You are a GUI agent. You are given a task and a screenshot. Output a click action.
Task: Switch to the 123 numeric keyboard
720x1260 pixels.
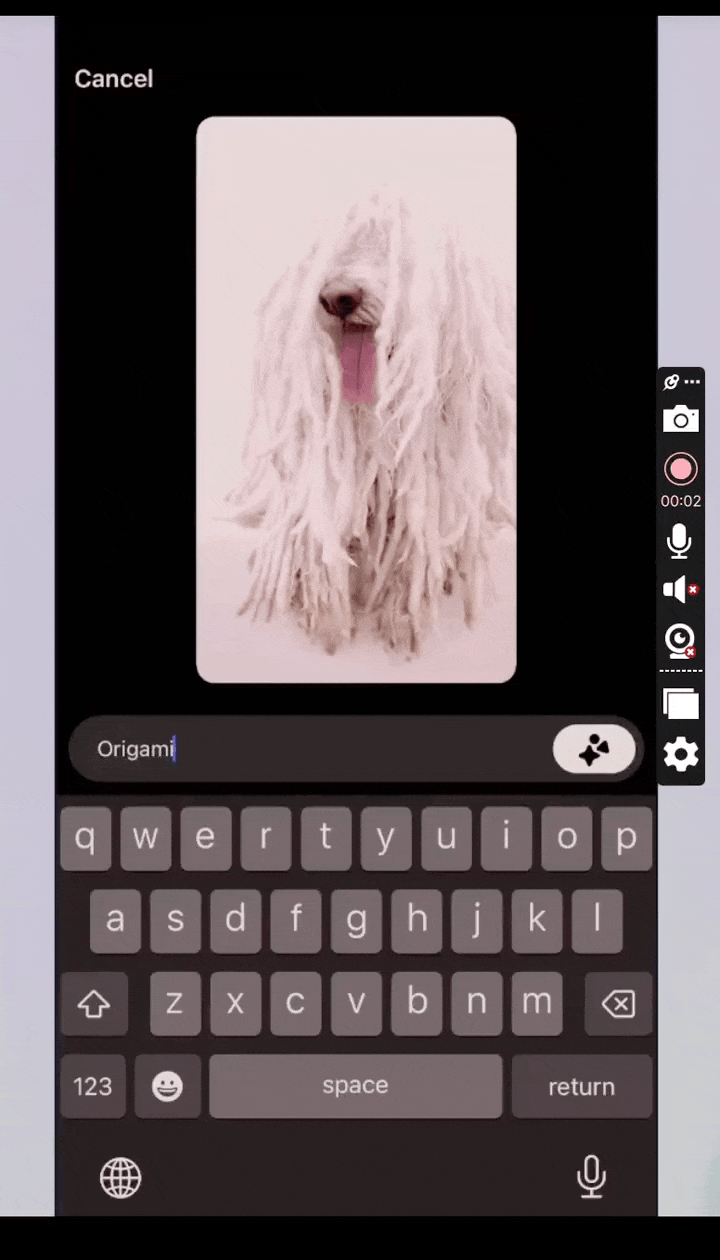(93, 1086)
